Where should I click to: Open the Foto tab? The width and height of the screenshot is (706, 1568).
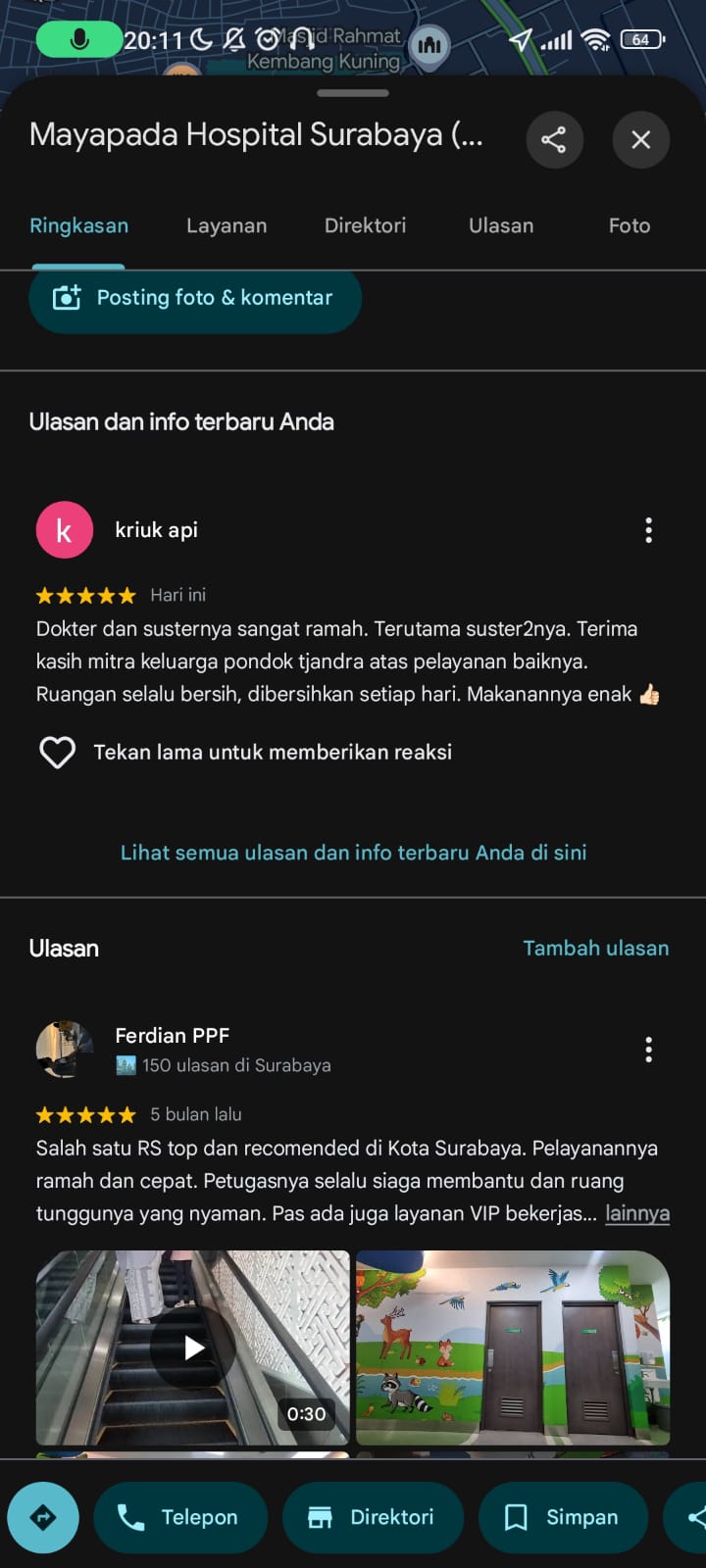pos(630,225)
